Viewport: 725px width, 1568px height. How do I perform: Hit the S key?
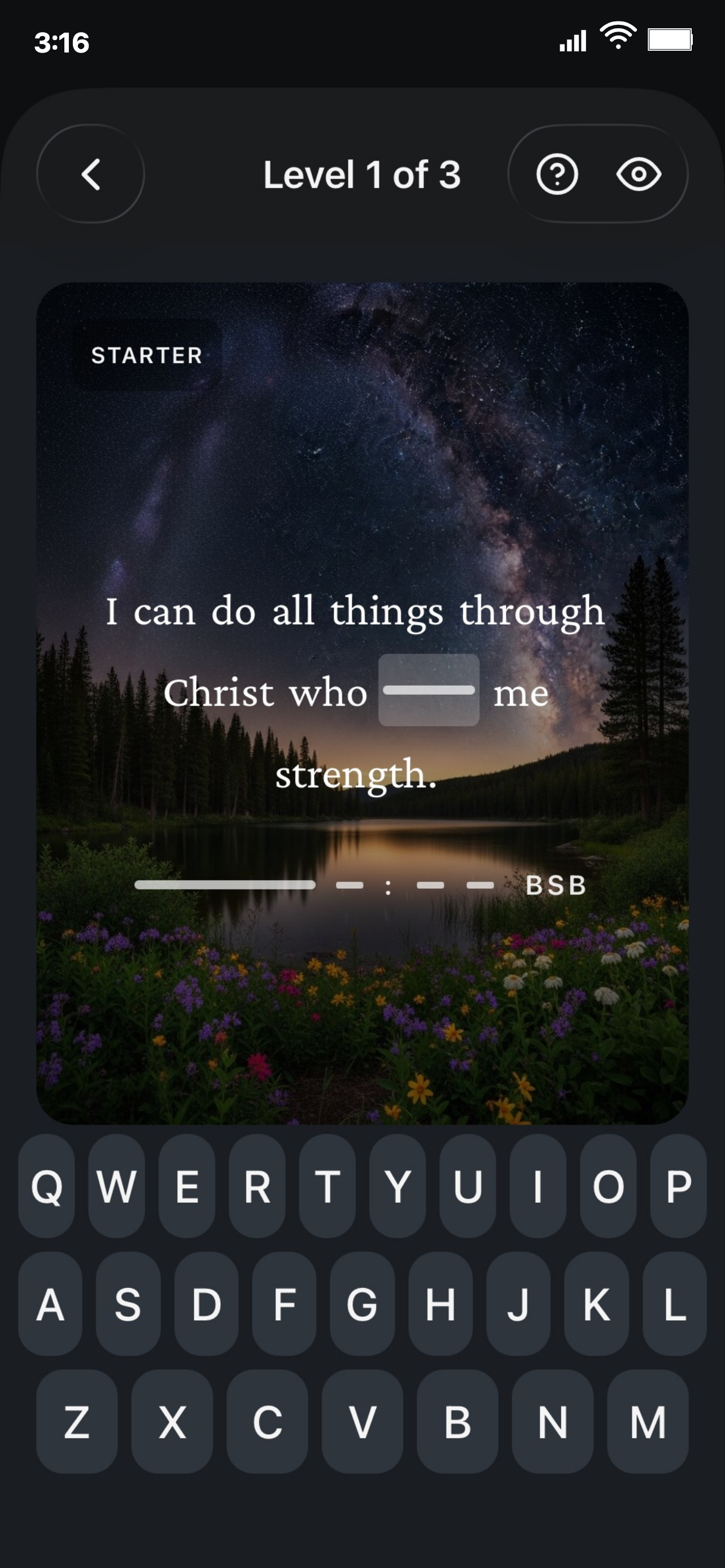coord(128,1303)
